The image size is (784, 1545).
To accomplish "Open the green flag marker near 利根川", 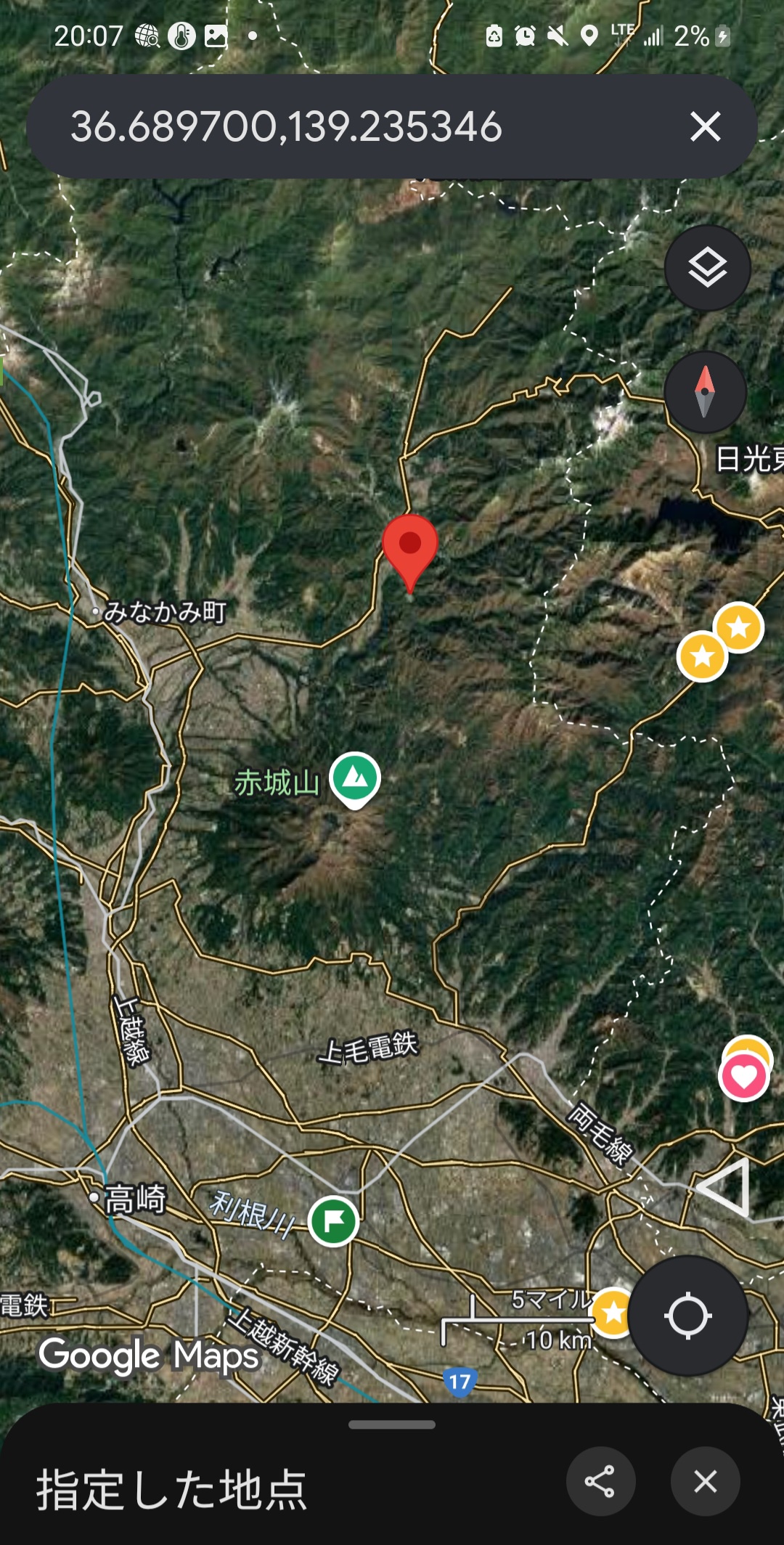I will (x=333, y=1221).
